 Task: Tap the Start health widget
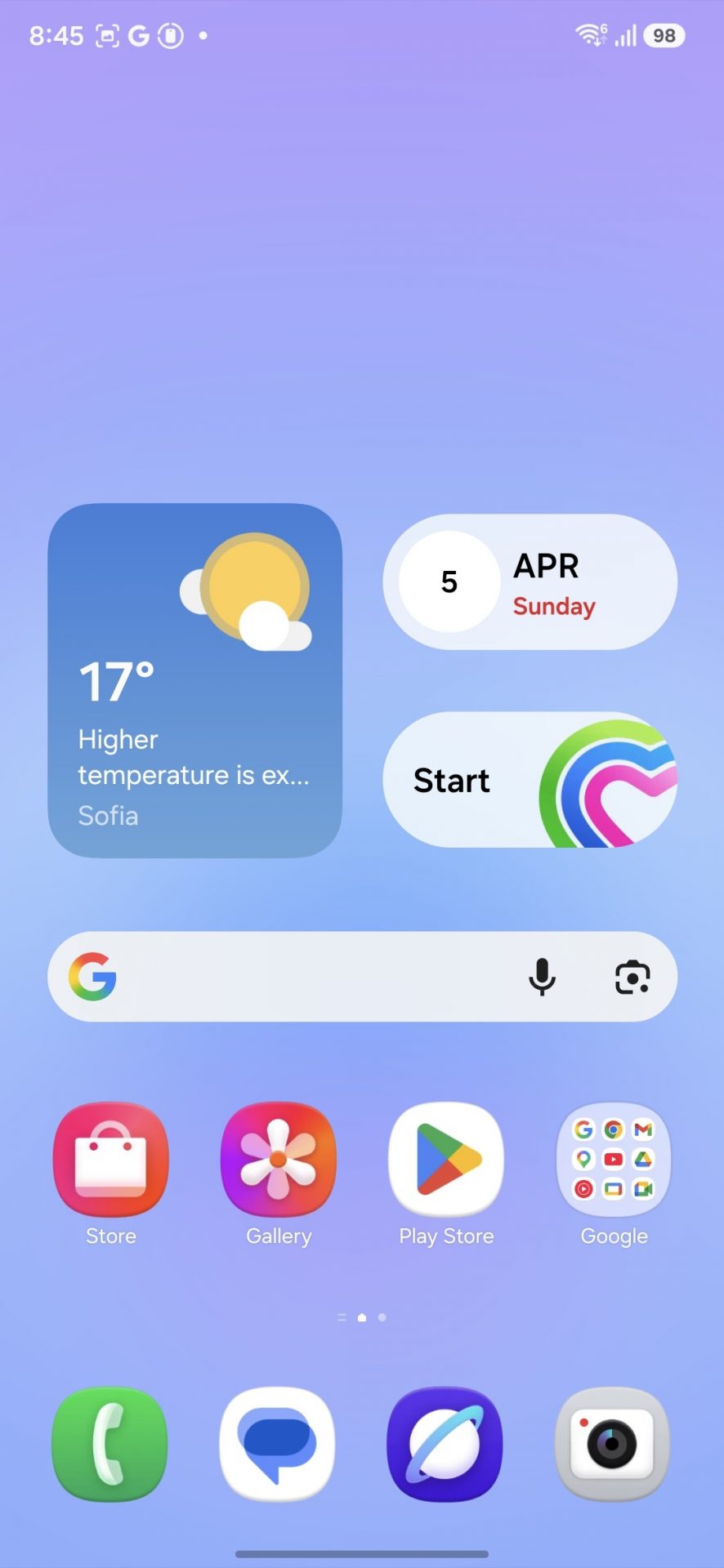530,780
